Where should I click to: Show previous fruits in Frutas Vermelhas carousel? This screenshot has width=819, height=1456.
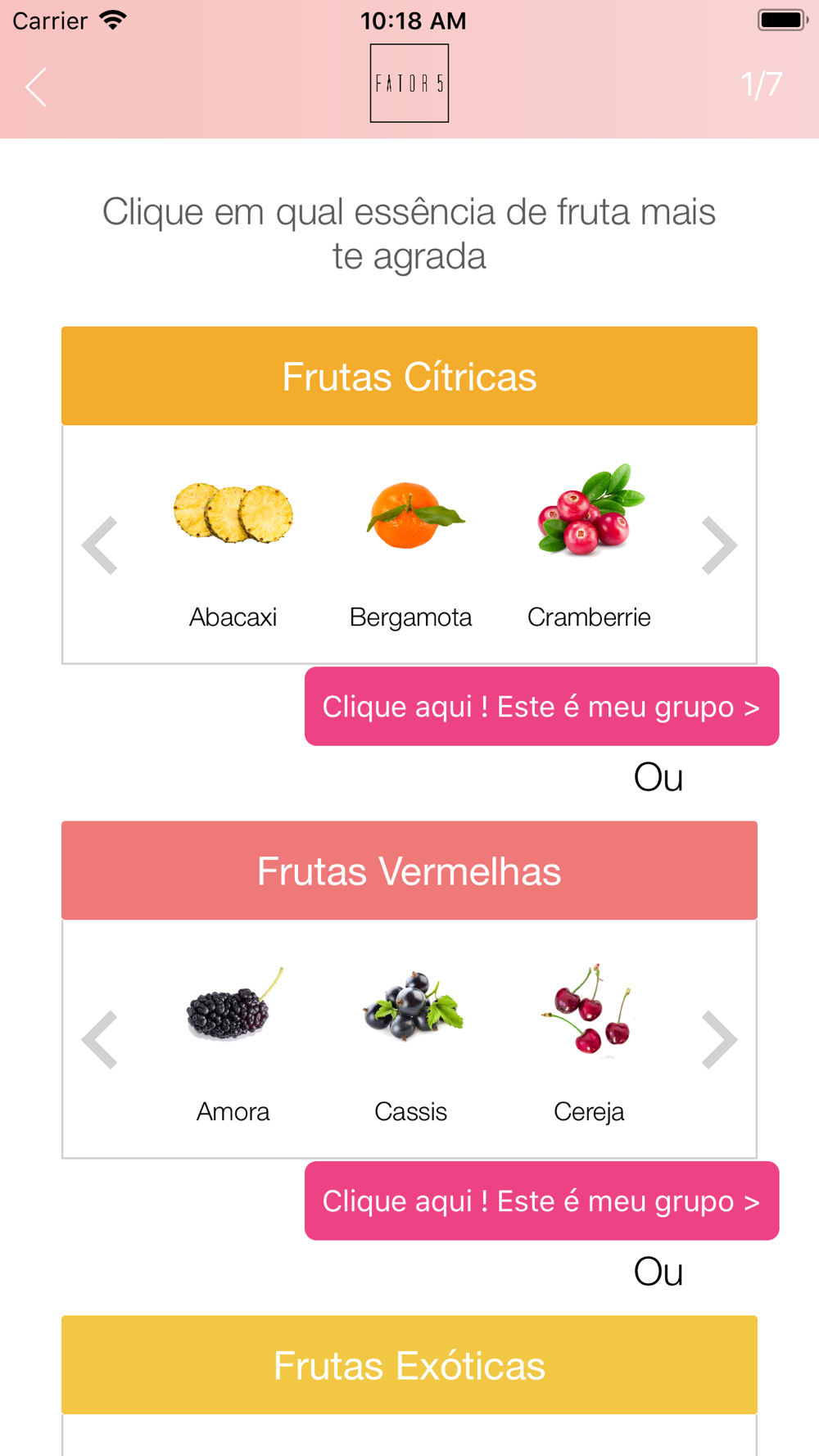tap(100, 1040)
